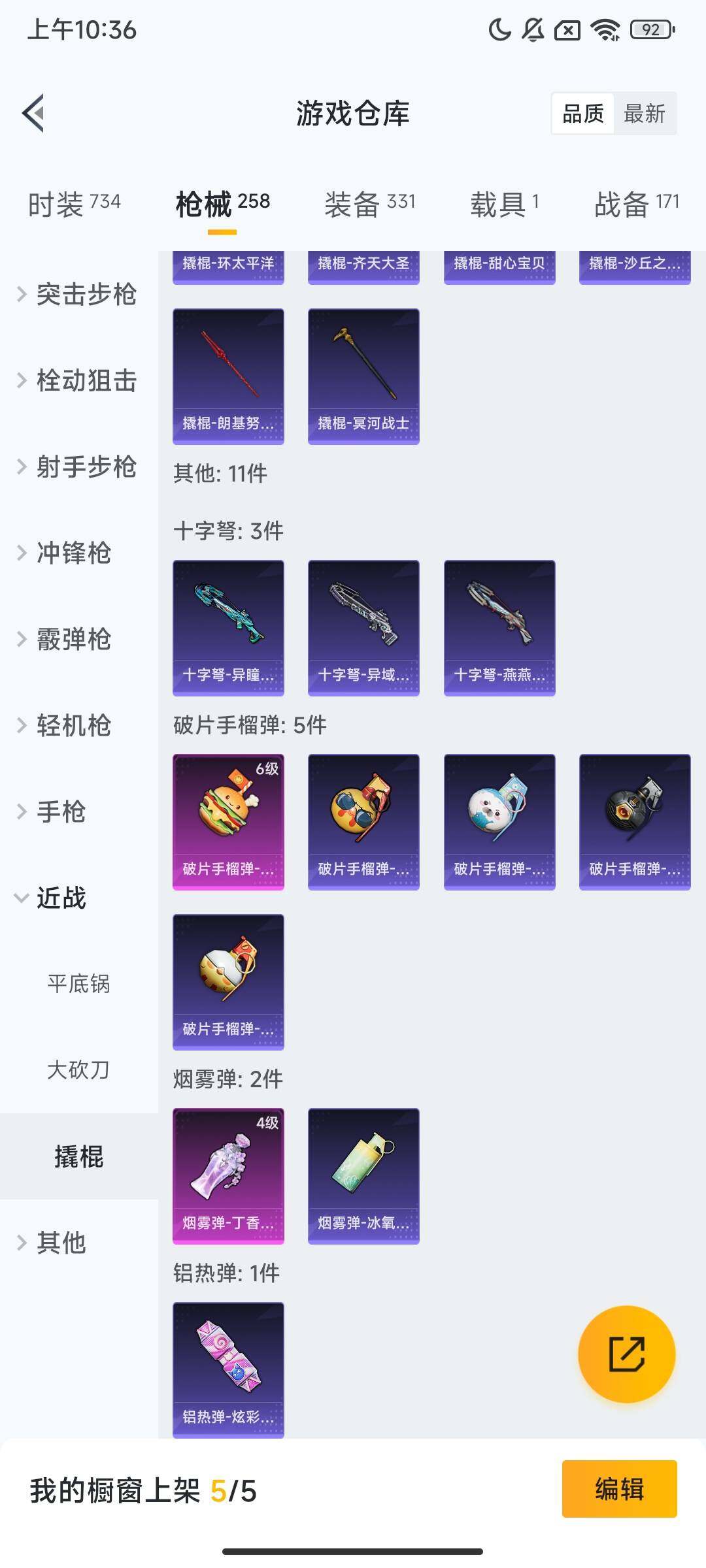Open the level 6 burger grenade item

(x=228, y=821)
